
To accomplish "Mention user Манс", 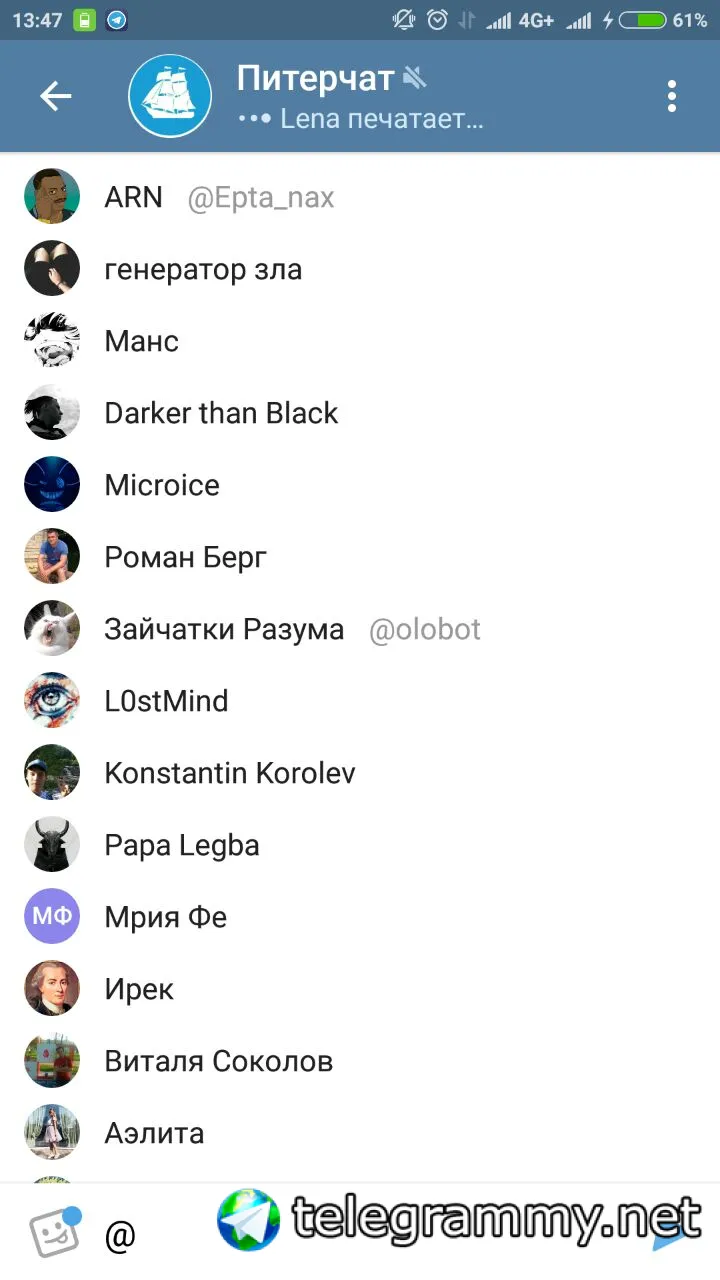I will pos(142,341).
